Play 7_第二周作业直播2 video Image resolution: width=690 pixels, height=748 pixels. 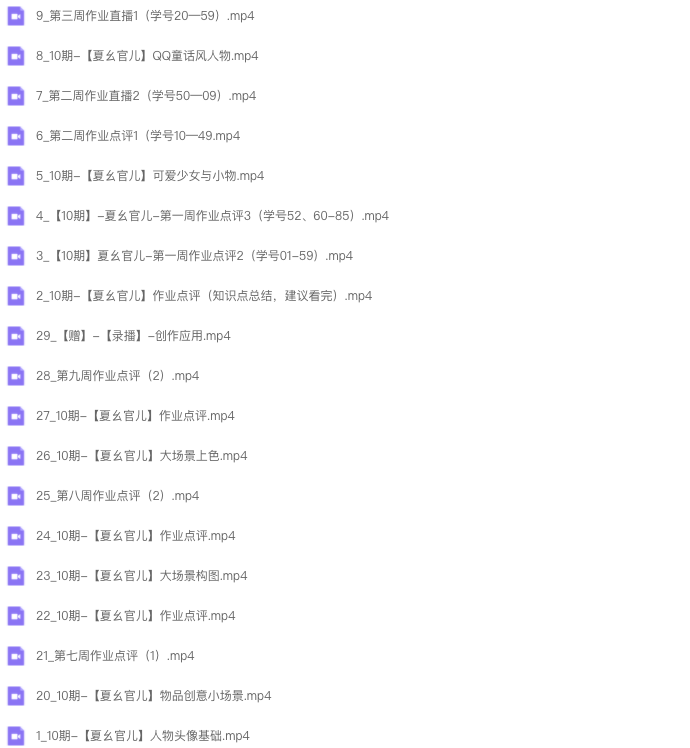pos(146,96)
